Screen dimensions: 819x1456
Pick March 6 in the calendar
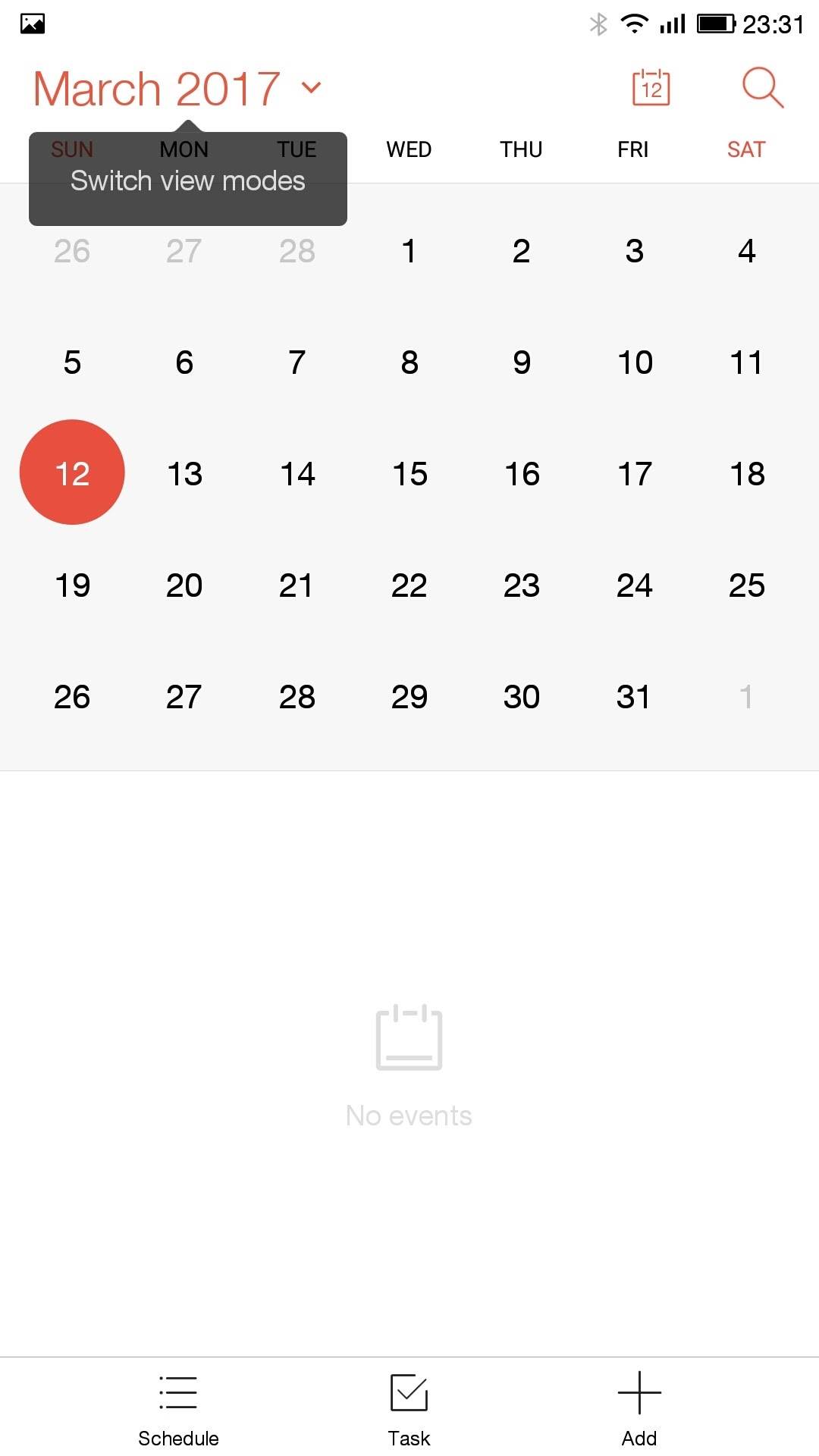[184, 362]
